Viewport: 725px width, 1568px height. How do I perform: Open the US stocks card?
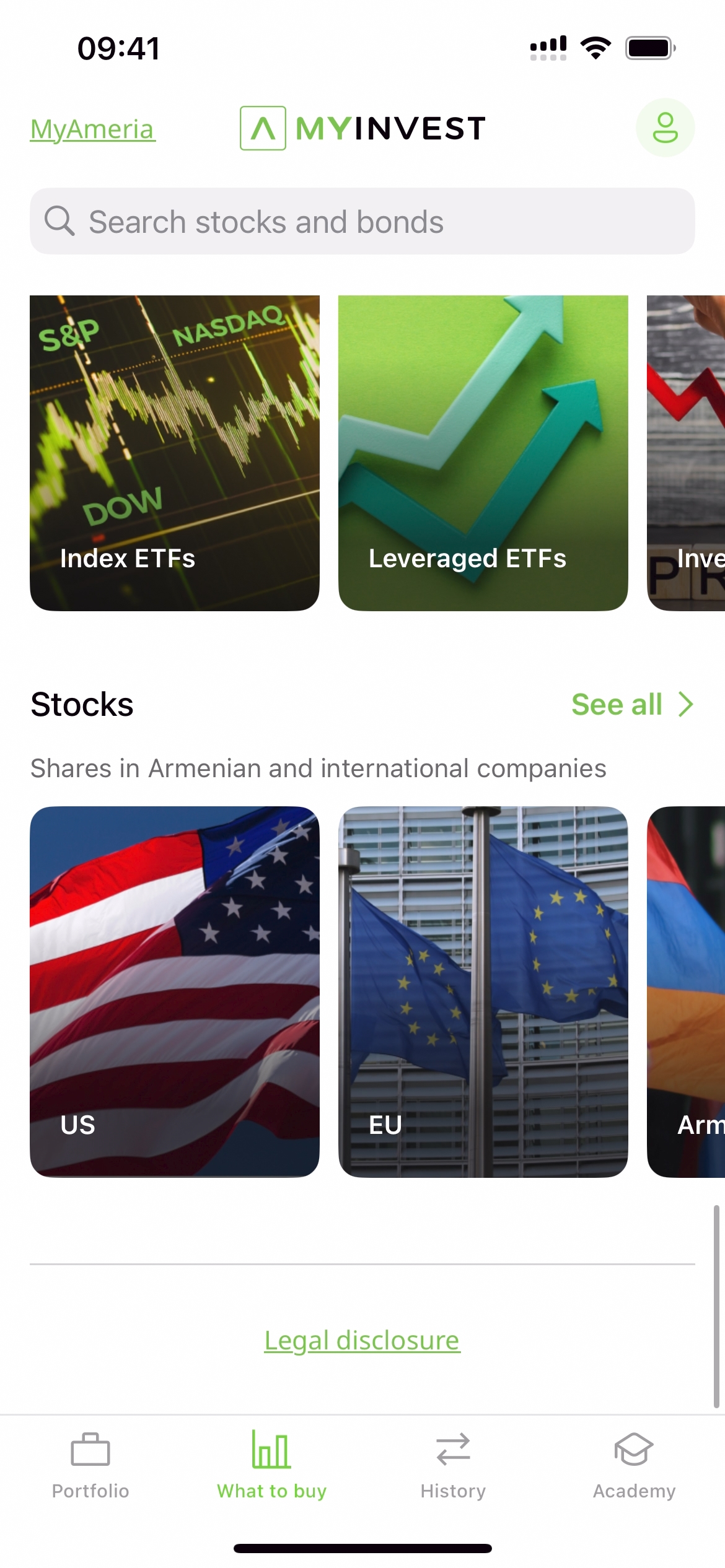point(175,991)
